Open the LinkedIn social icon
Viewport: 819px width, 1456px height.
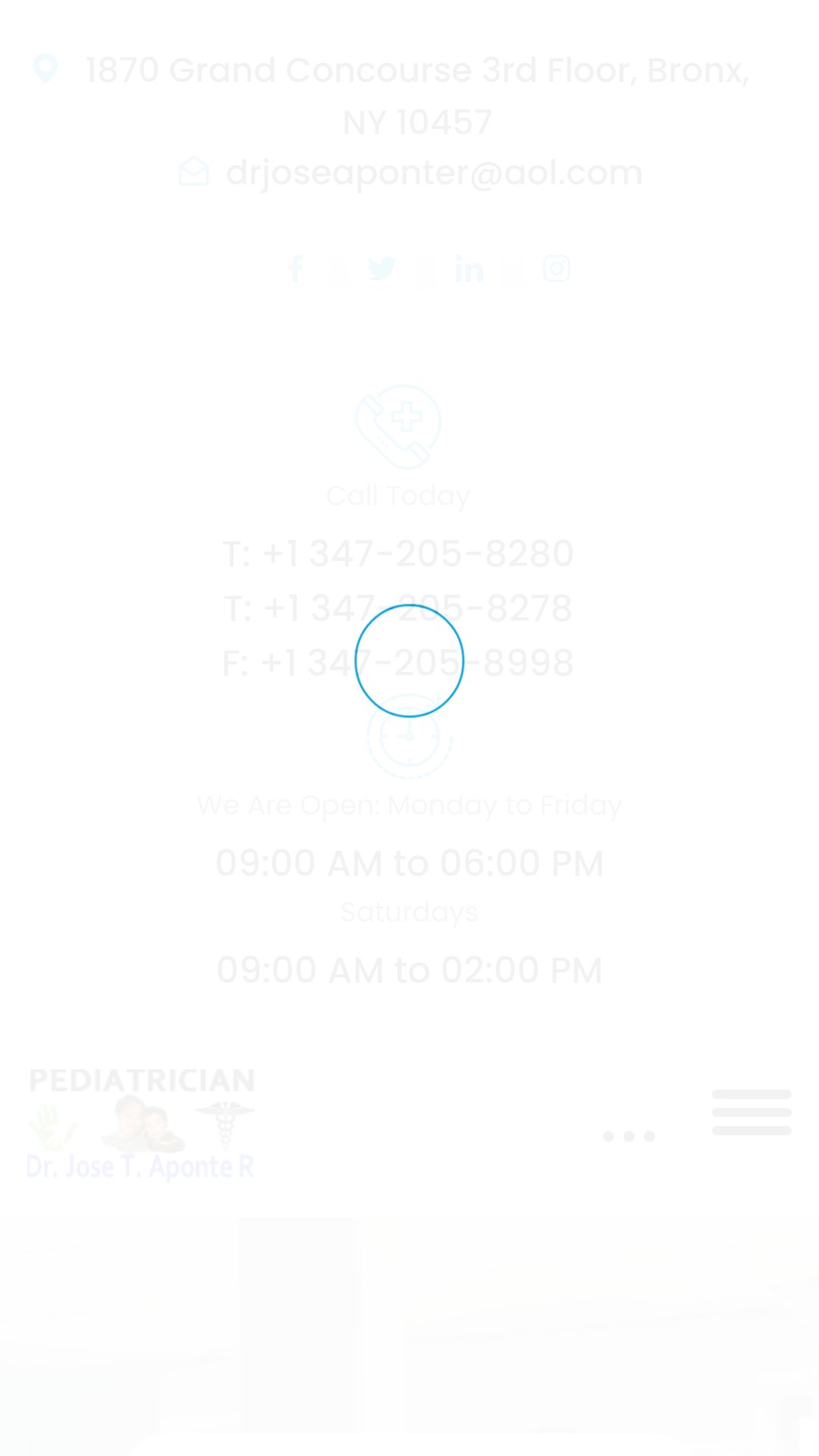[469, 269]
